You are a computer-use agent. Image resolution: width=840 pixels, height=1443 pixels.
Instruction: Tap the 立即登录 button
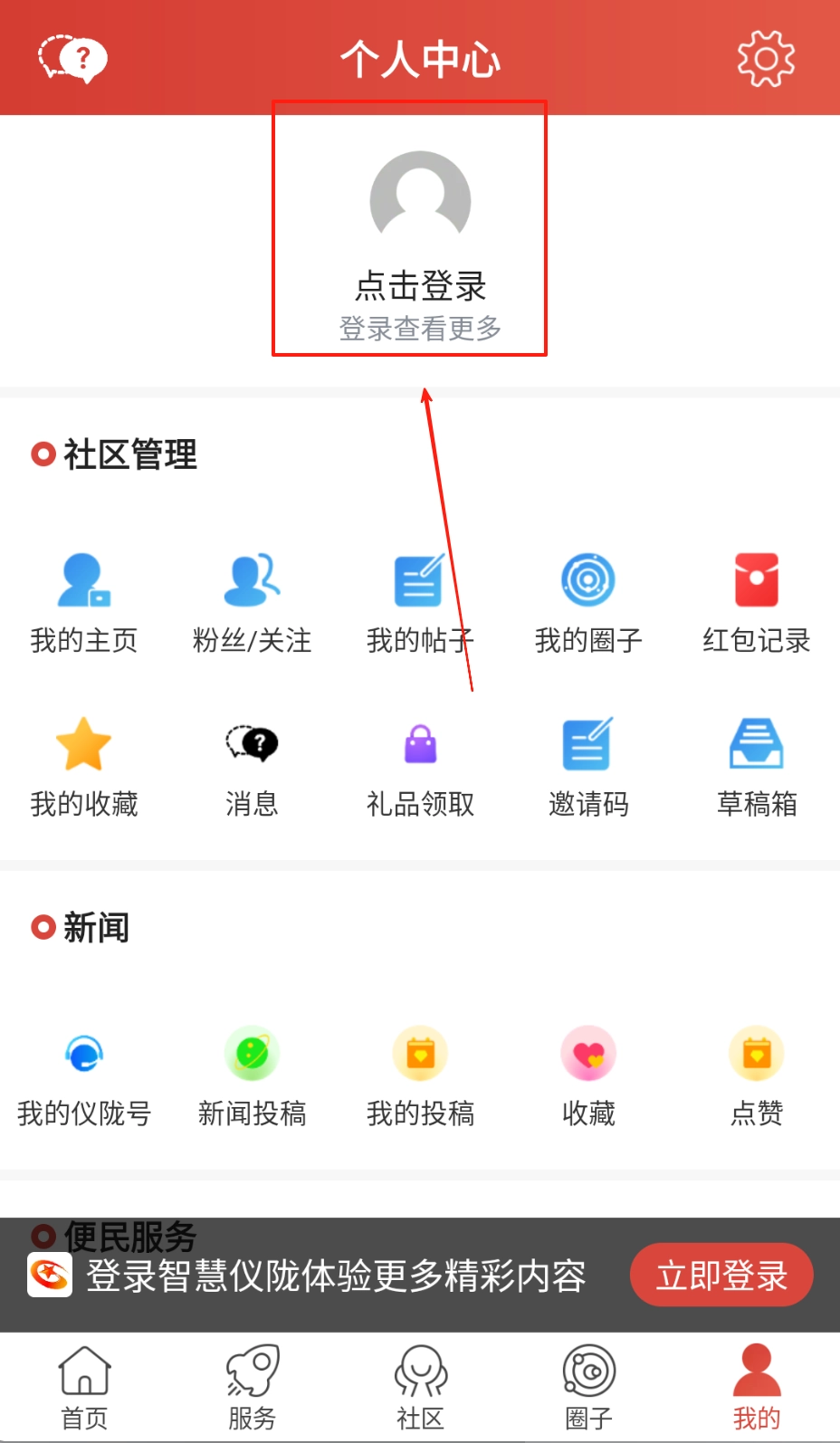click(x=721, y=1276)
